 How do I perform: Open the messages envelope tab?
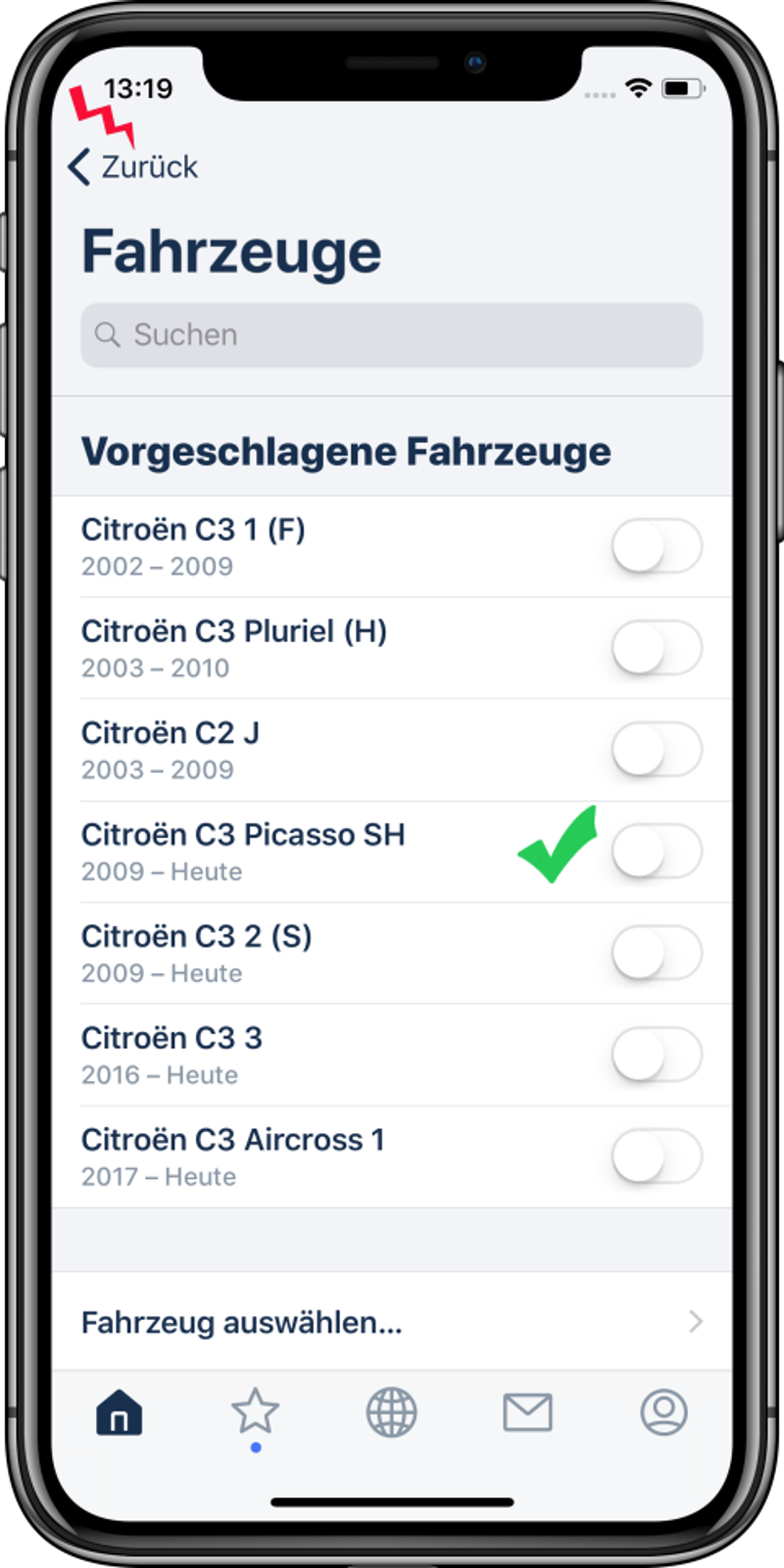click(x=528, y=1413)
